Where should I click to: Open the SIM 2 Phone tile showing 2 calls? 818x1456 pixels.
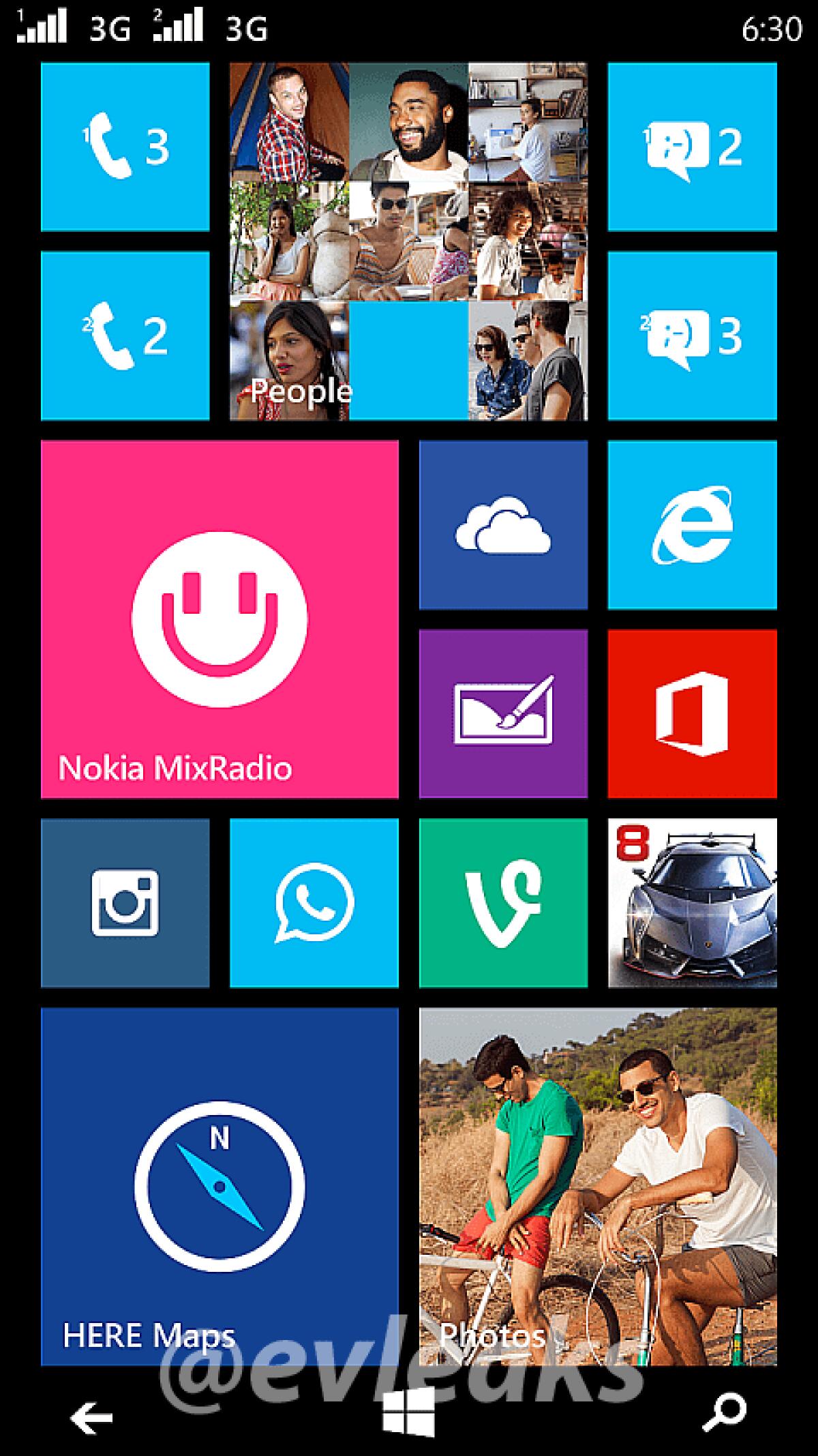[126, 334]
